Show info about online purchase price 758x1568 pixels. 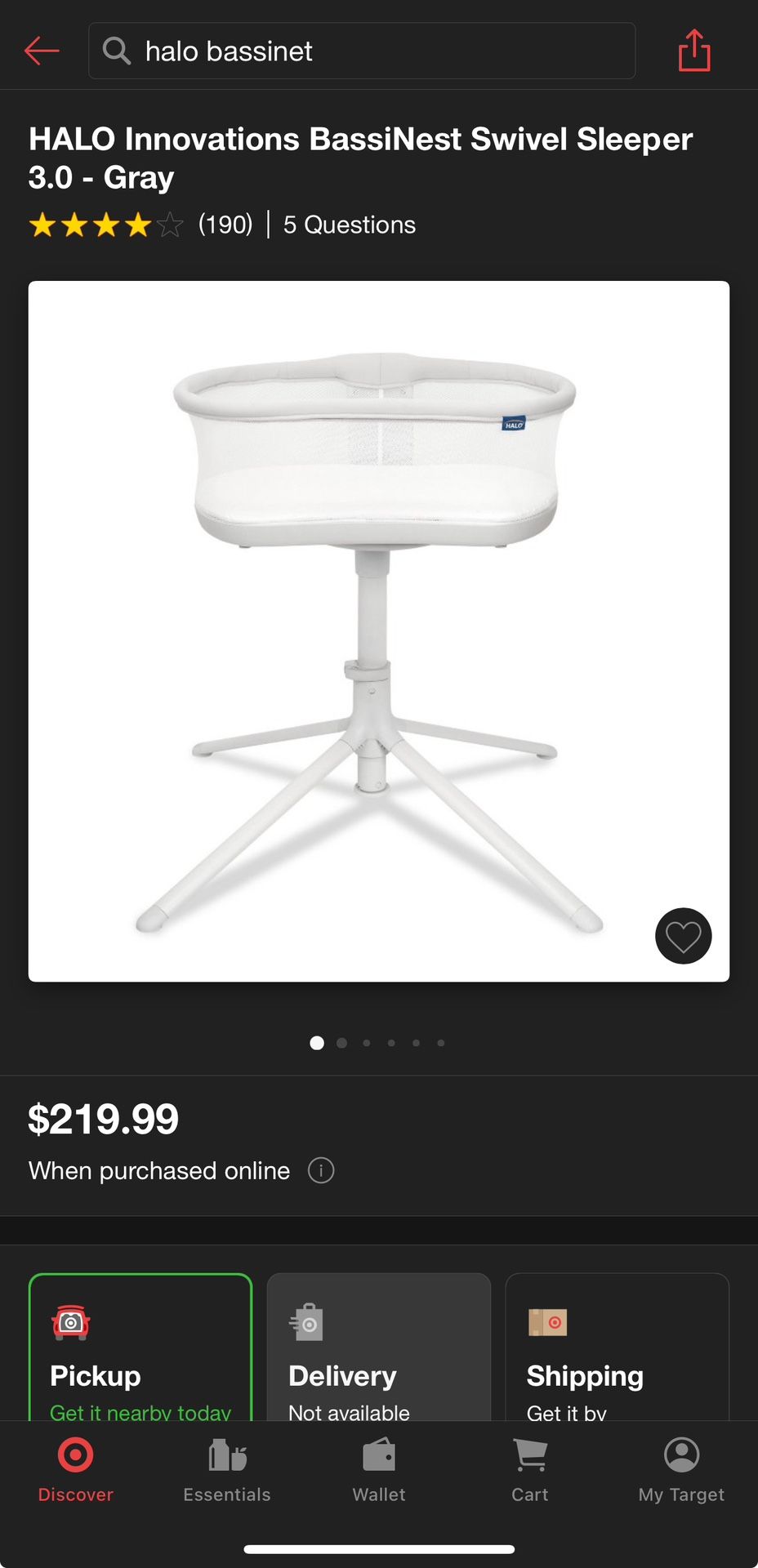[321, 1170]
